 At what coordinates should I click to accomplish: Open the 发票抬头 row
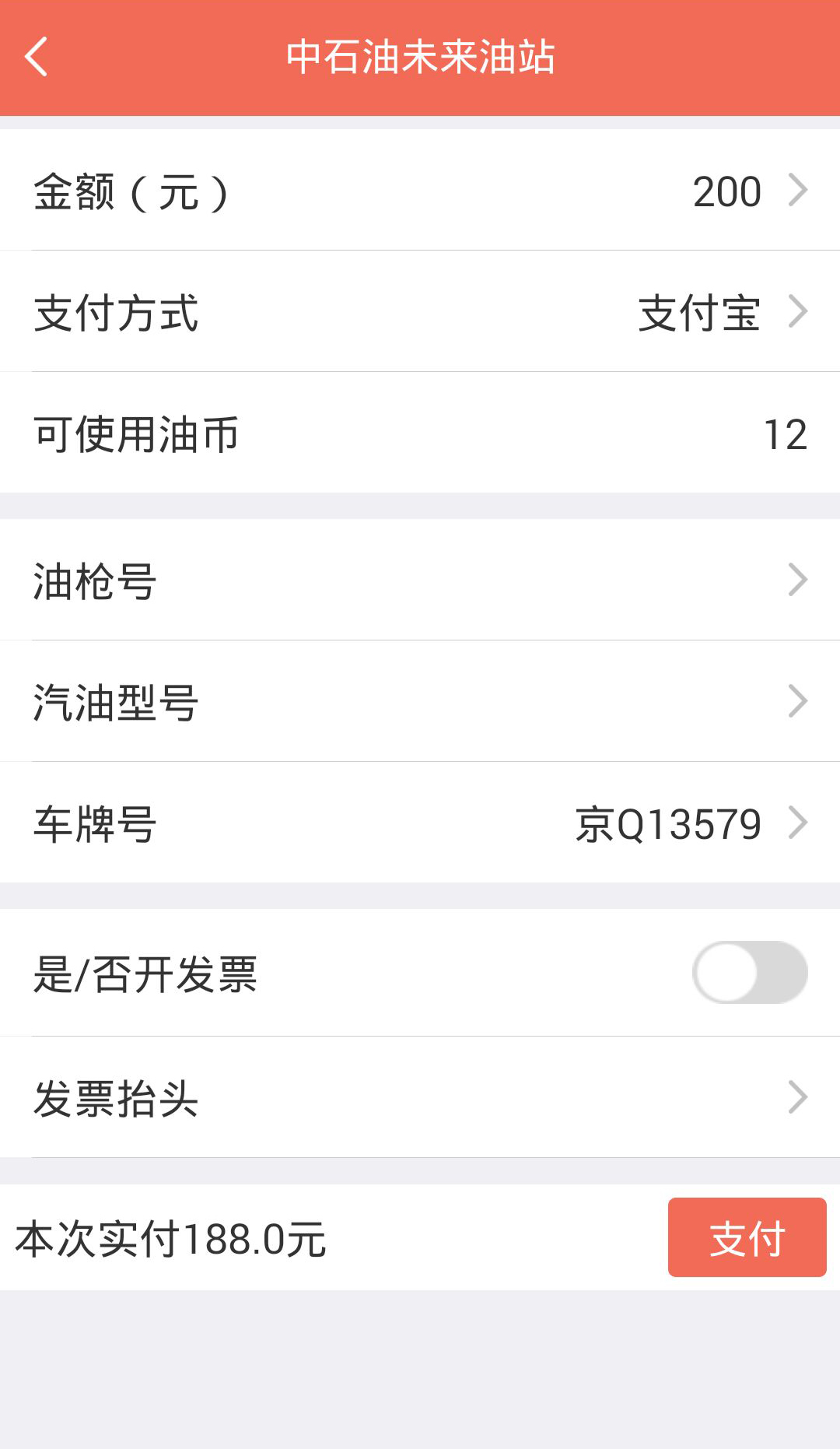pos(420,1097)
